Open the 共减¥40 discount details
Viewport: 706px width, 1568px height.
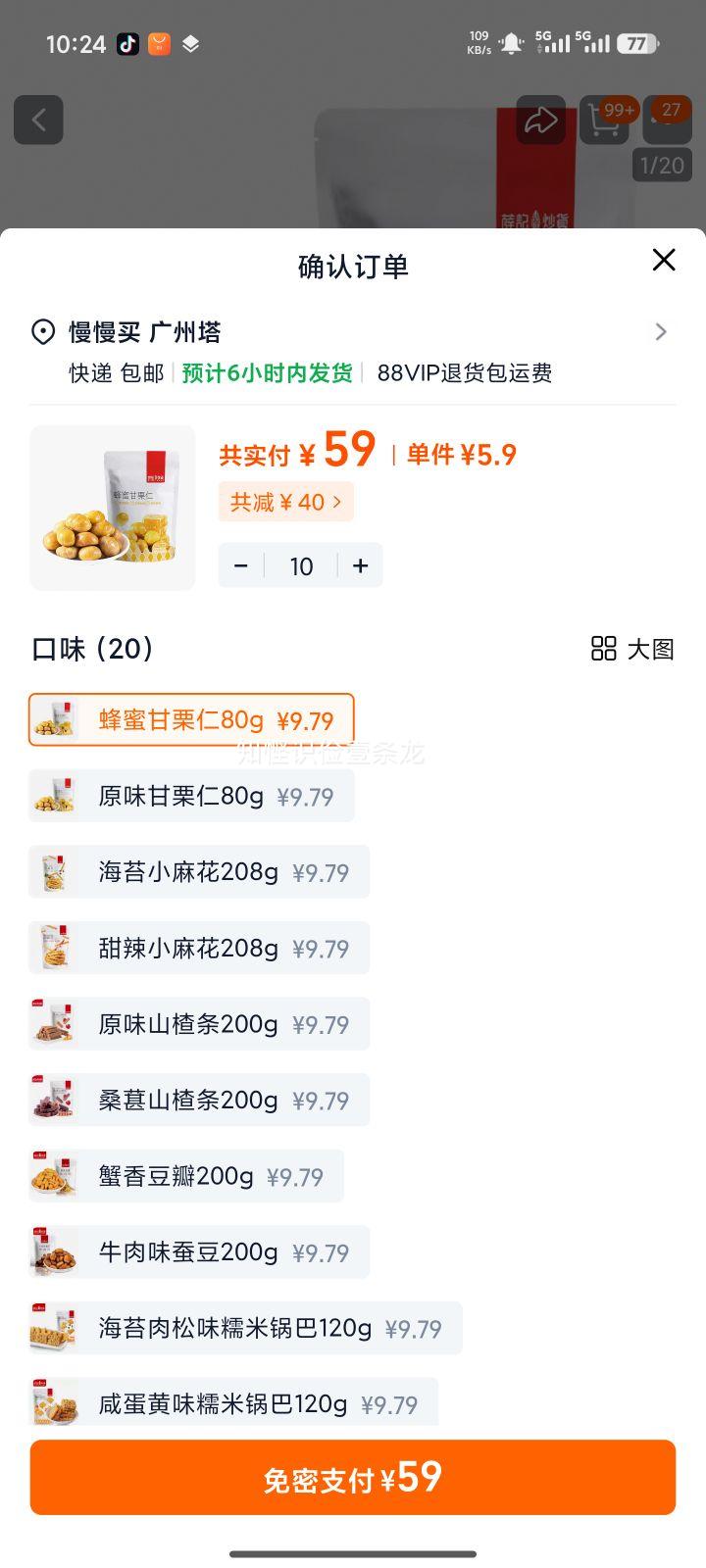[x=286, y=502]
